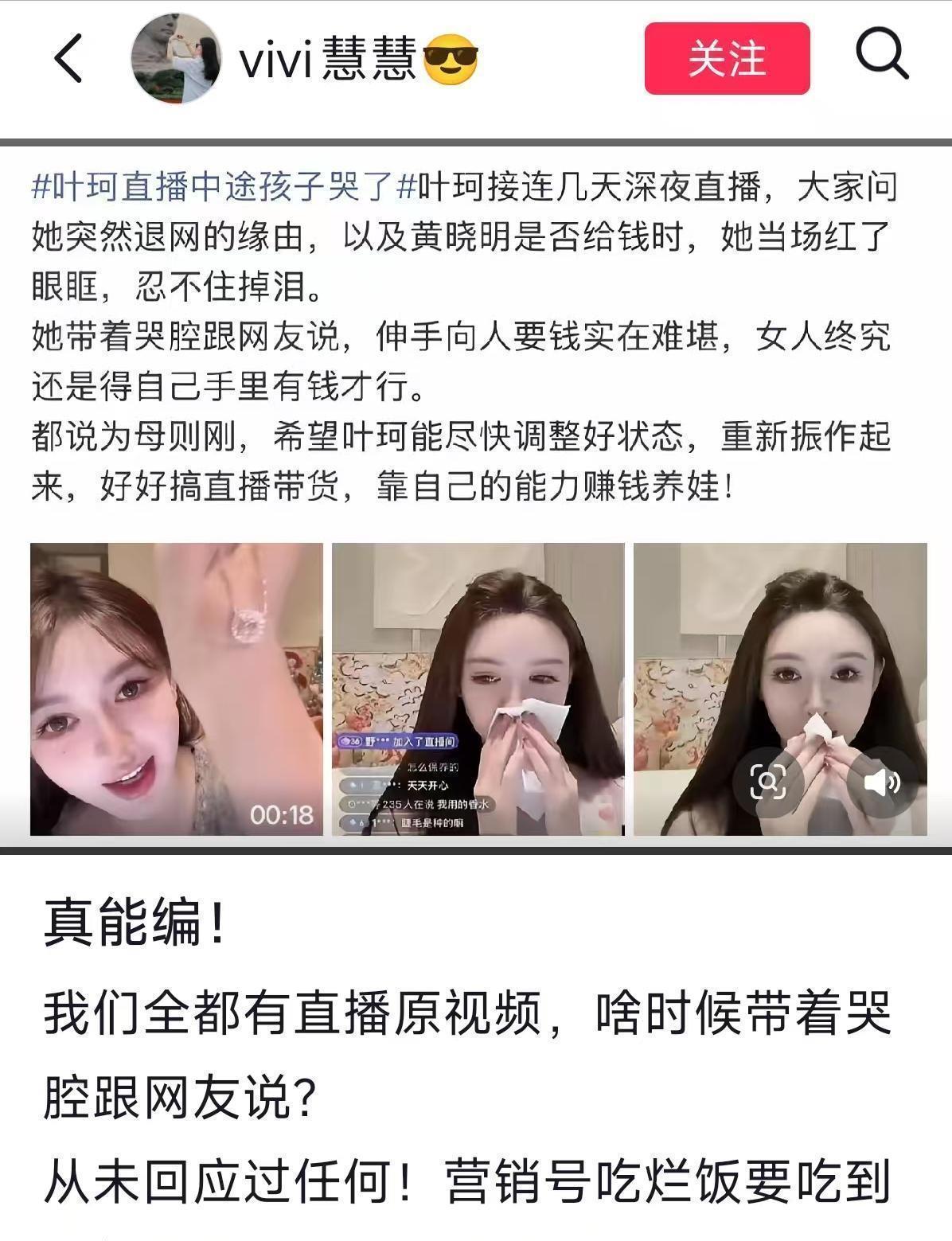This screenshot has width=952, height=1241.
Task: Play the video thumbnail marked 00:18
Action: coord(177,689)
